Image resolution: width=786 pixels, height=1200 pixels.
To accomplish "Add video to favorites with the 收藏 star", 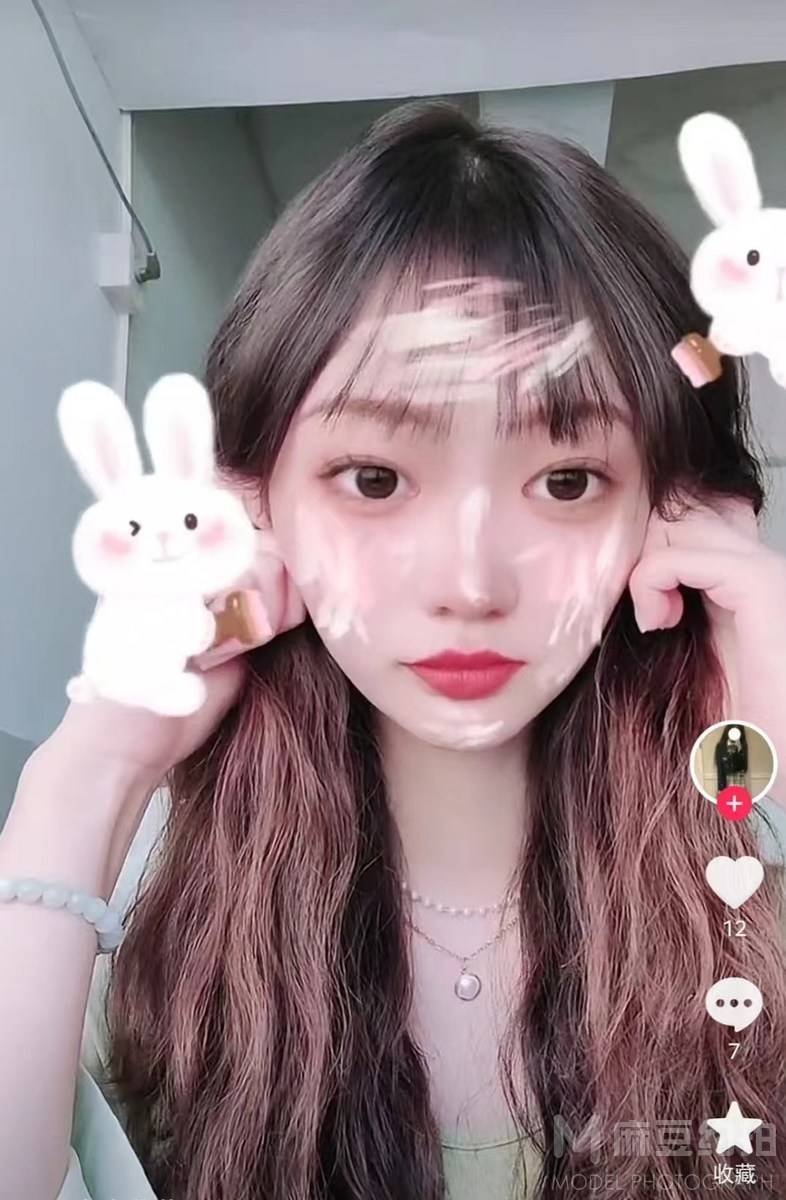I will 734,1130.
